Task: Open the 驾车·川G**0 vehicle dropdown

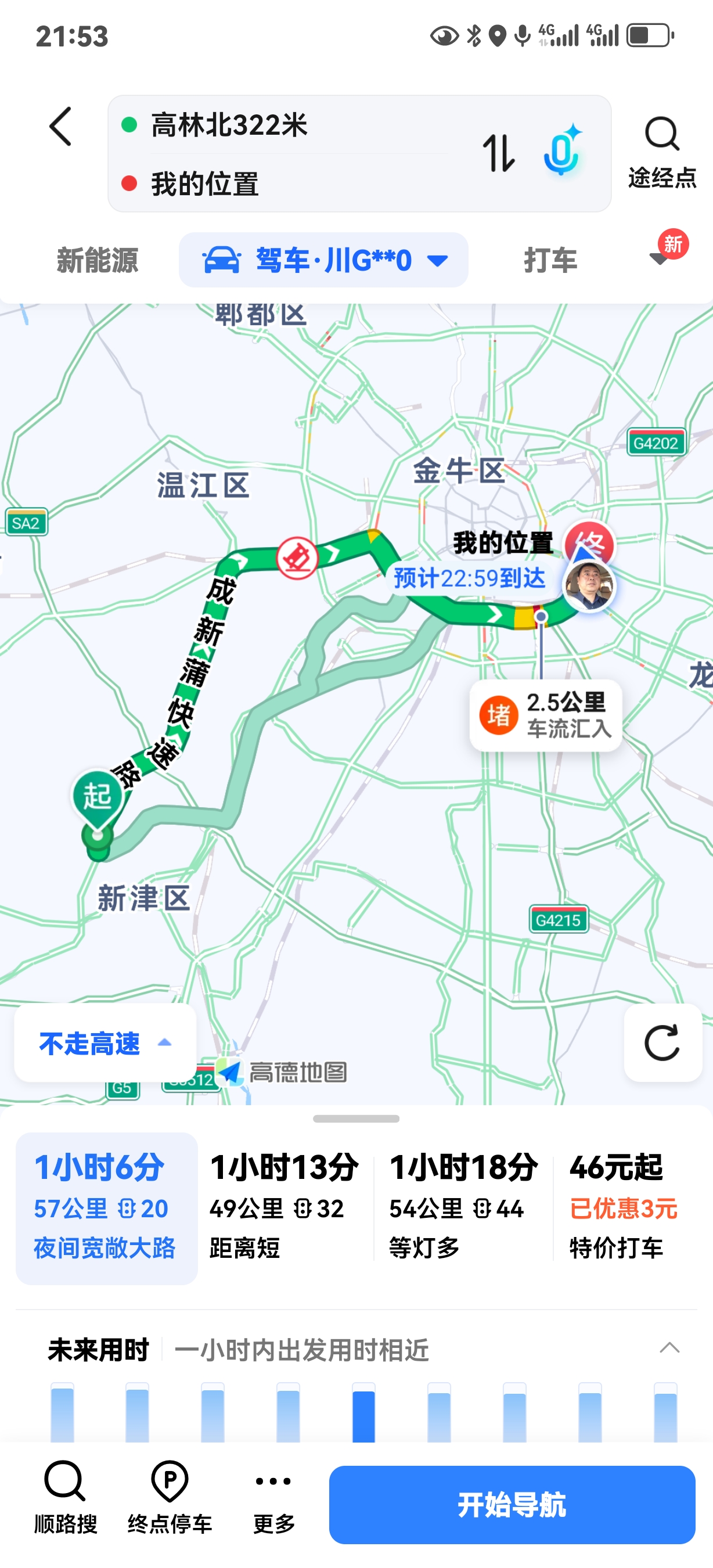Action: (x=323, y=261)
